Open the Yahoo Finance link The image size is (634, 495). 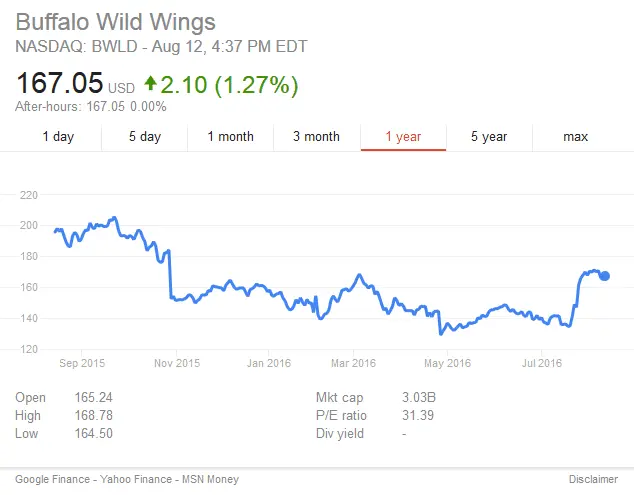[x=132, y=480]
